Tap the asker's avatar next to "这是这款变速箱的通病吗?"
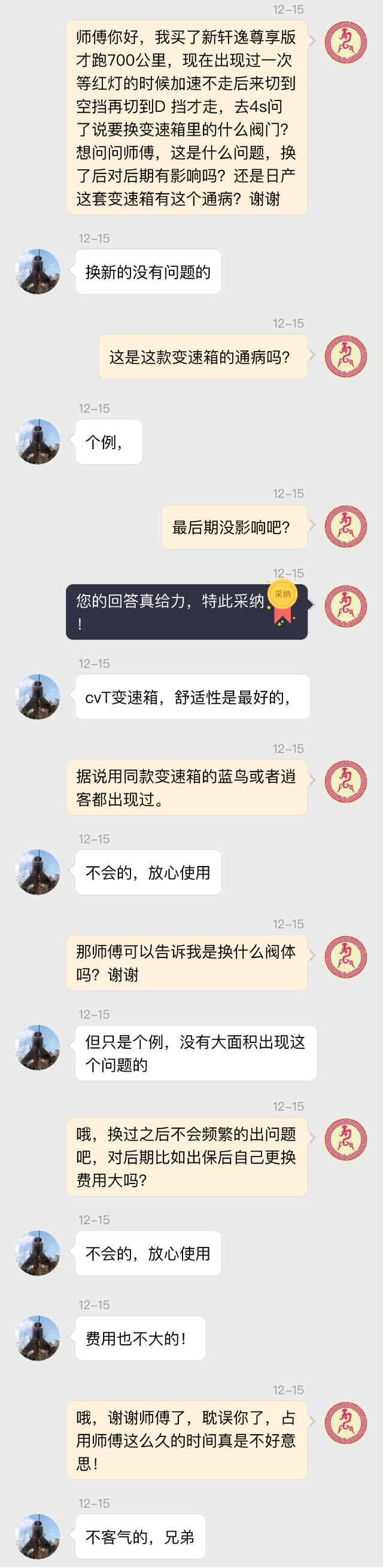This screenshot has height=1568, width=383. (345, 356)
